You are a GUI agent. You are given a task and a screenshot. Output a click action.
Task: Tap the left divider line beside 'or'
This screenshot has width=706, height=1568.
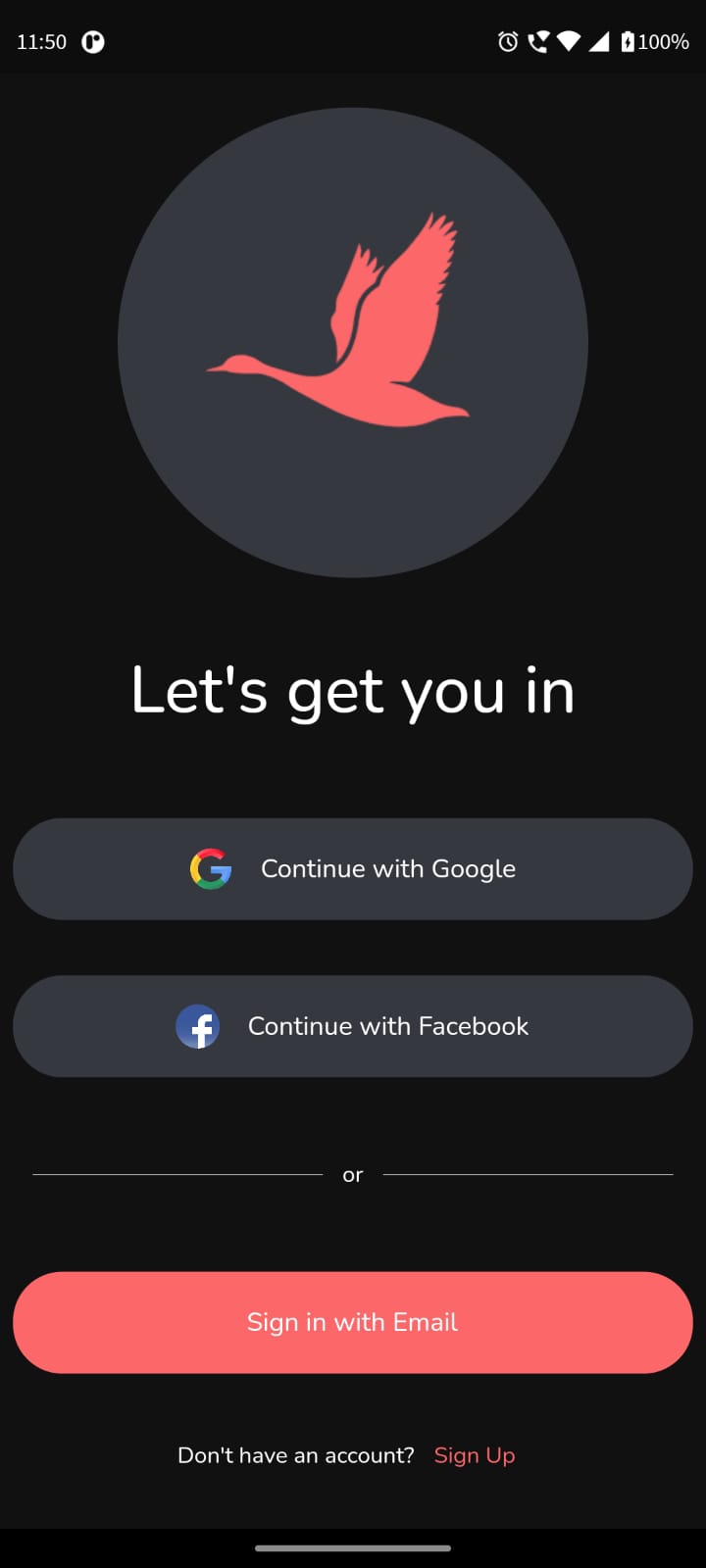[176, 1174]
